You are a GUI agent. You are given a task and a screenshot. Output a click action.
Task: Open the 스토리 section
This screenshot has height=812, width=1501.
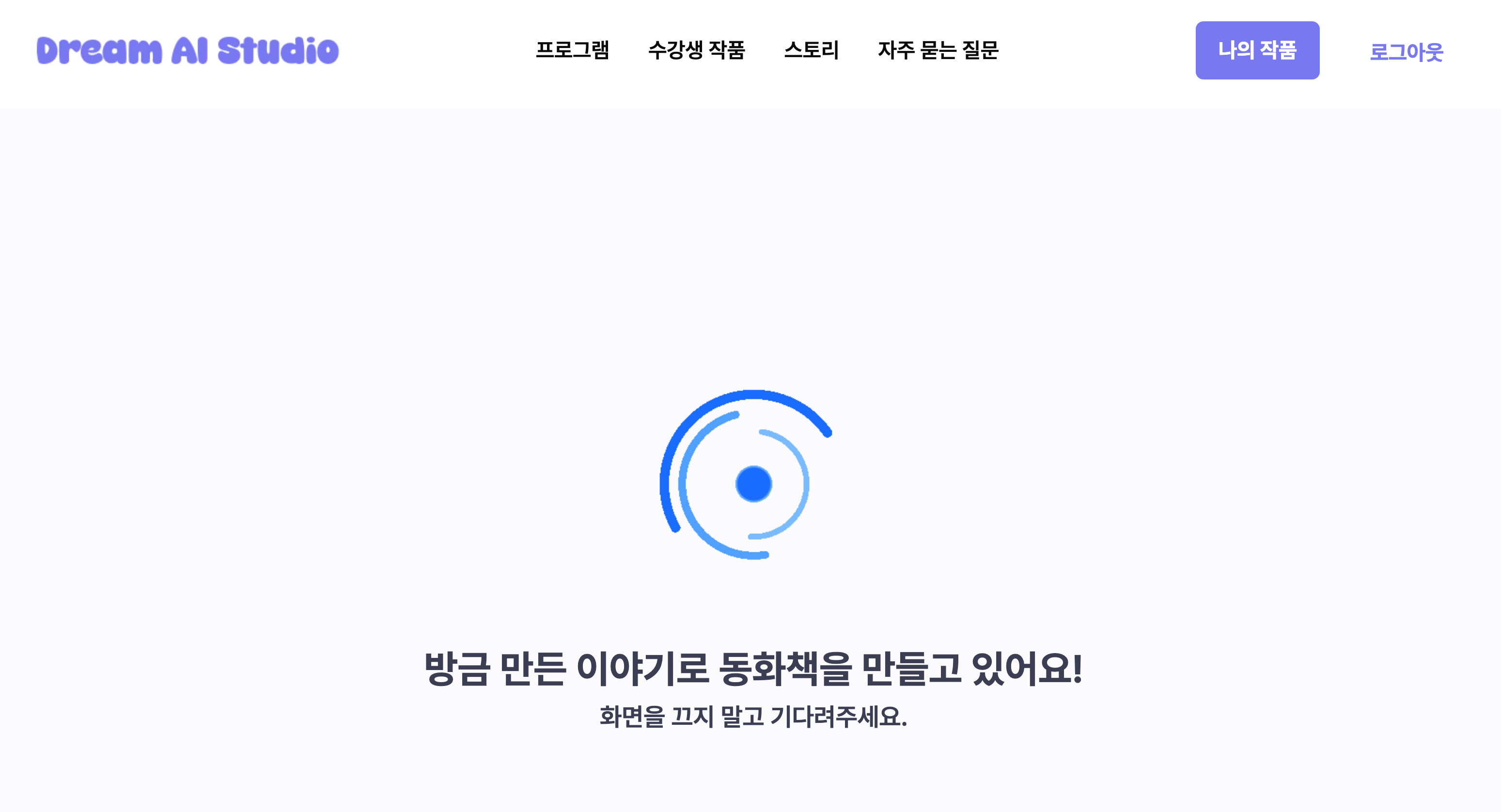pos(811,50)
